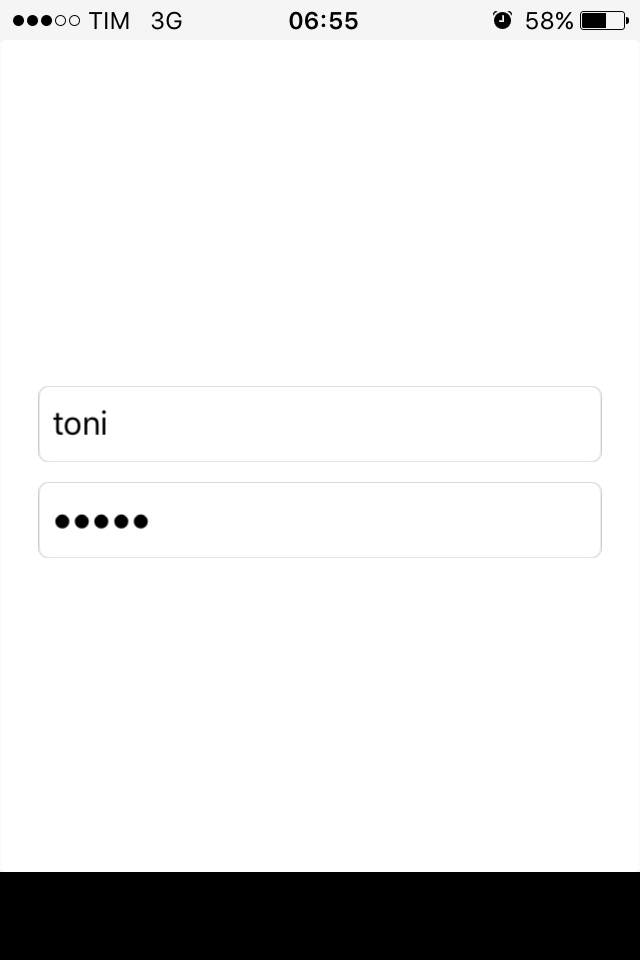This screenshot has height=960, width=640.
Task: Focus the password field with dots
Action: point(320,520)
